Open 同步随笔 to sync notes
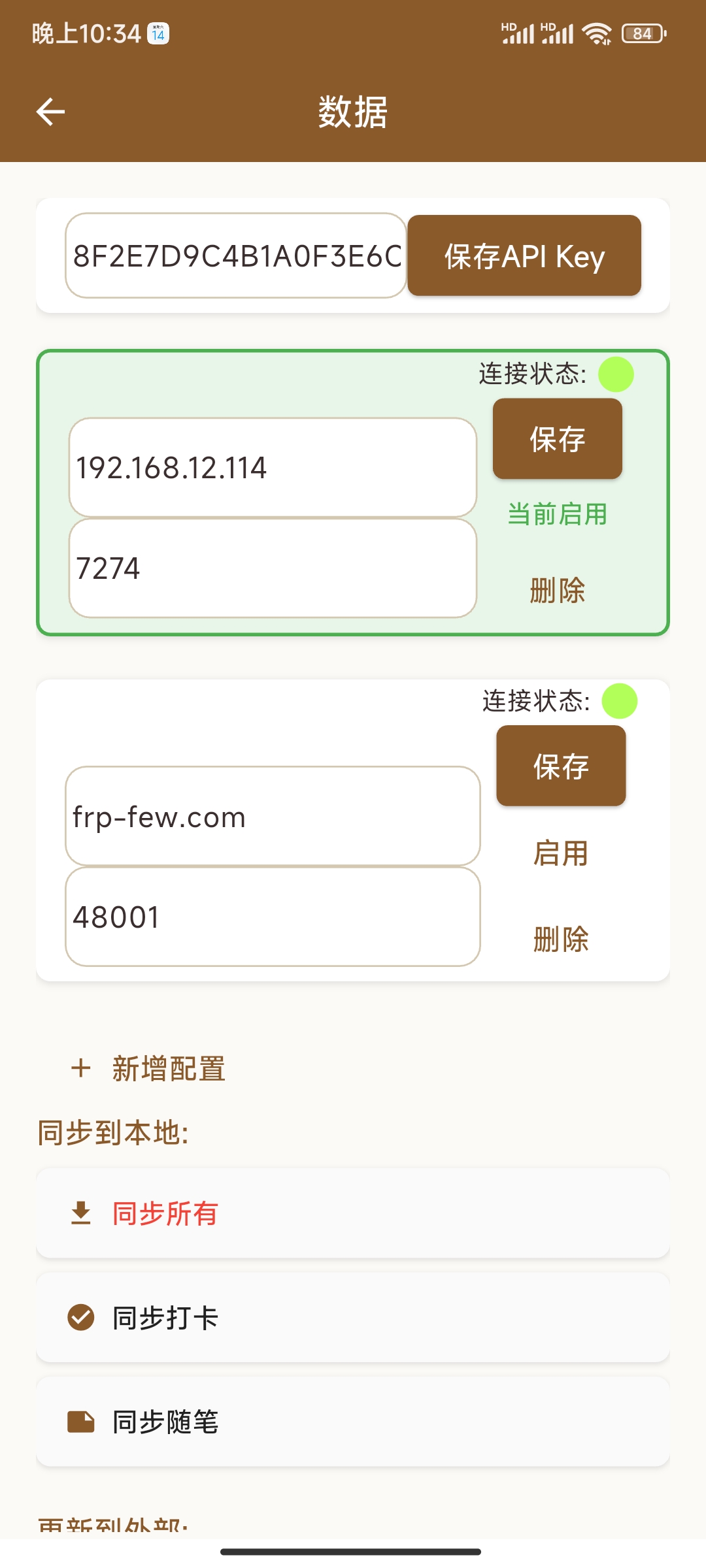Screen dimensions: 706x1568 point(353,1422)
